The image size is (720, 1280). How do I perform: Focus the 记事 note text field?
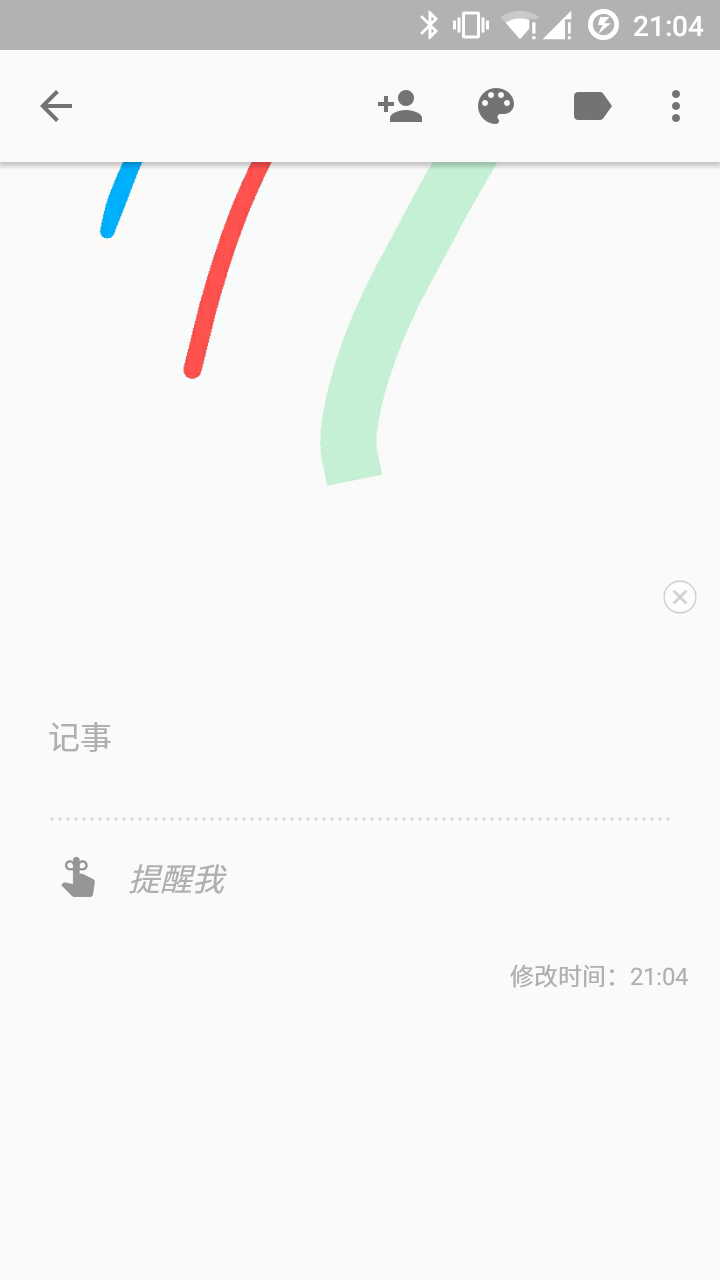click(x=360, y=739)
